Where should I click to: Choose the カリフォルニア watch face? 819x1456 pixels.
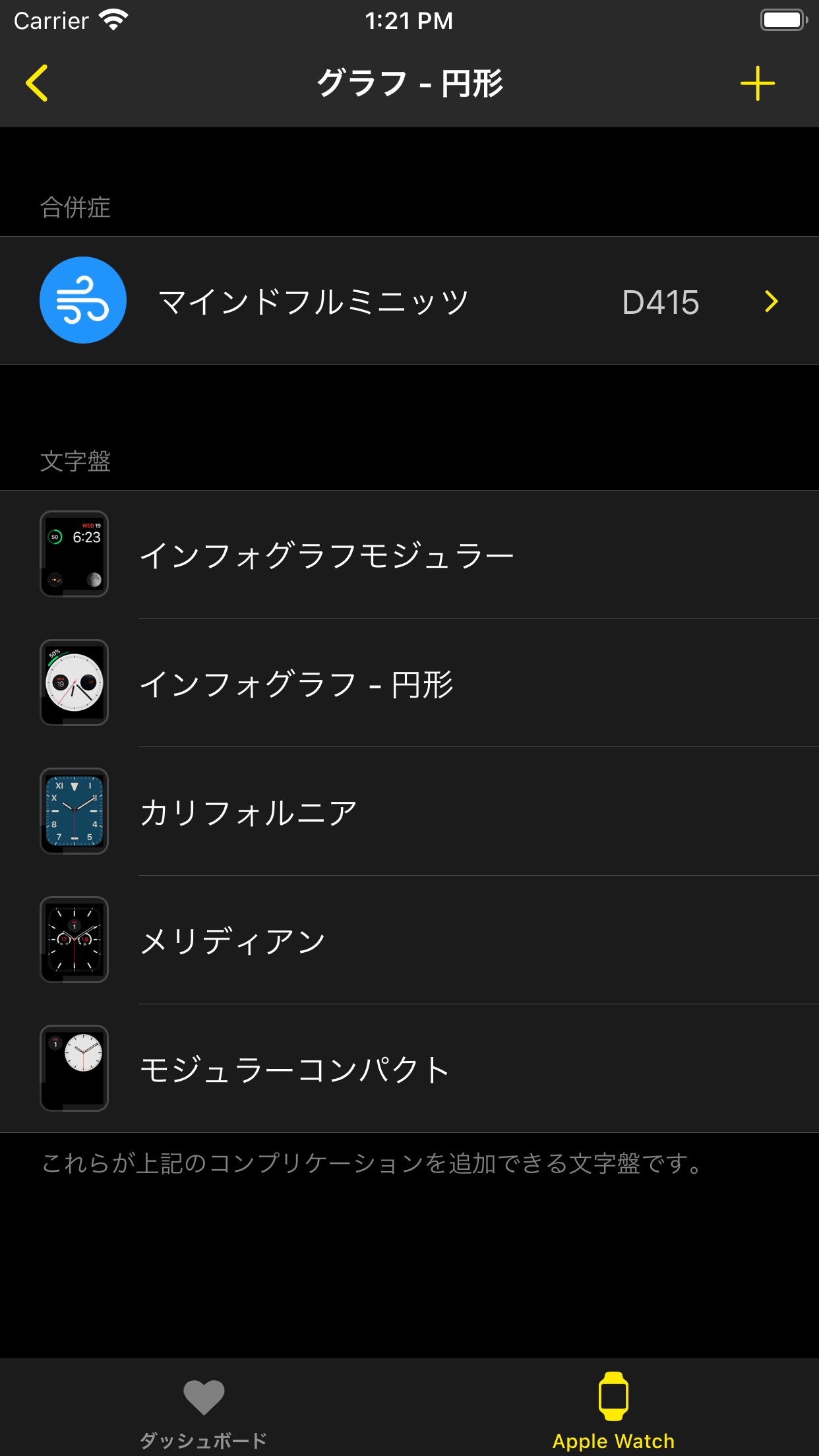(409, 812)
